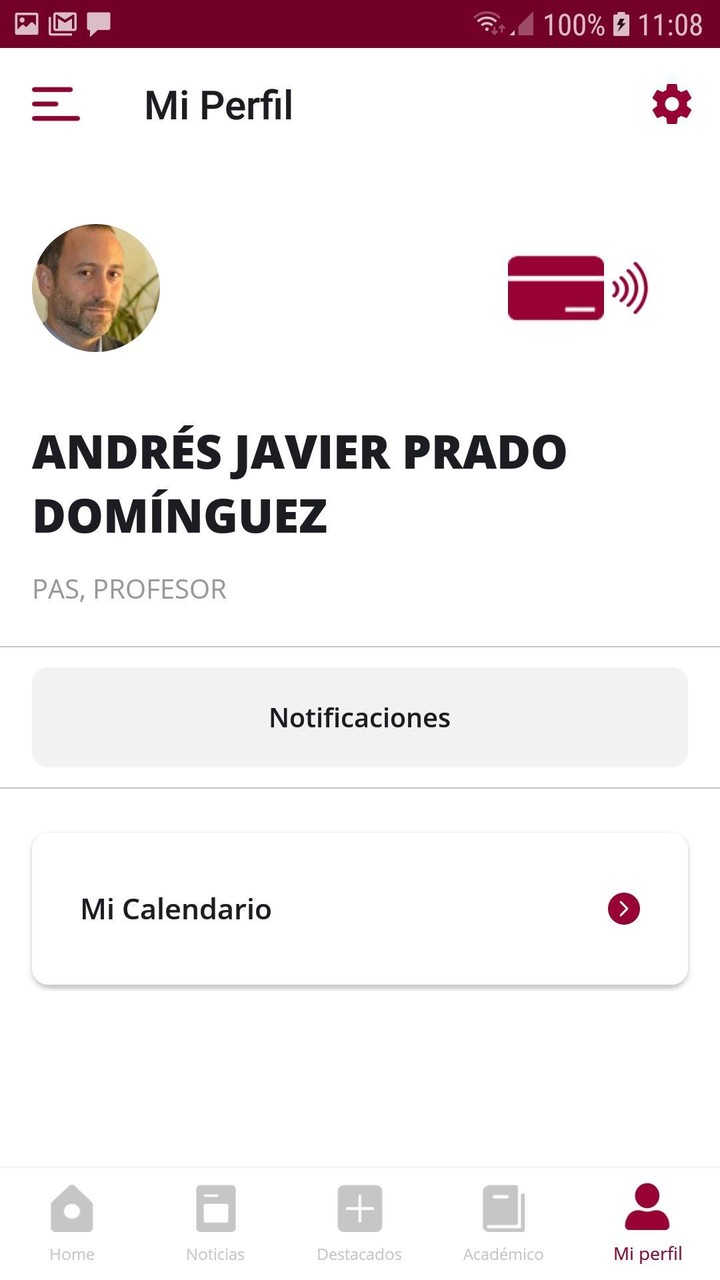Open the Académico tab
This screenshot has height=1280, width=720.
tap(503, 1222)
